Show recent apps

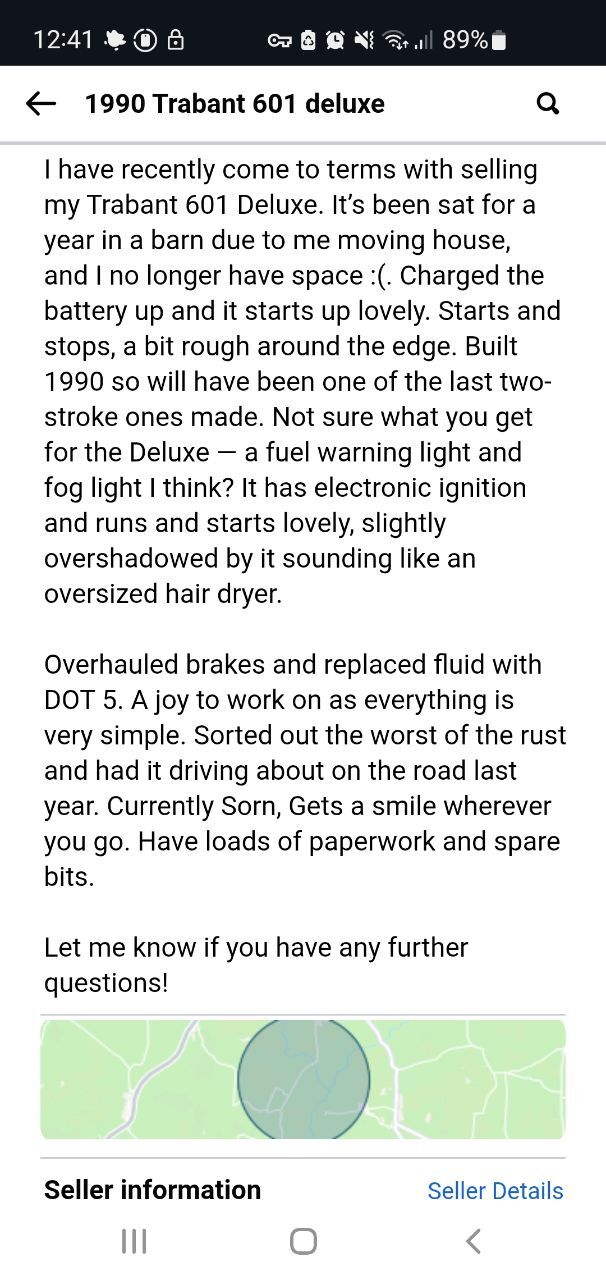133,1241
